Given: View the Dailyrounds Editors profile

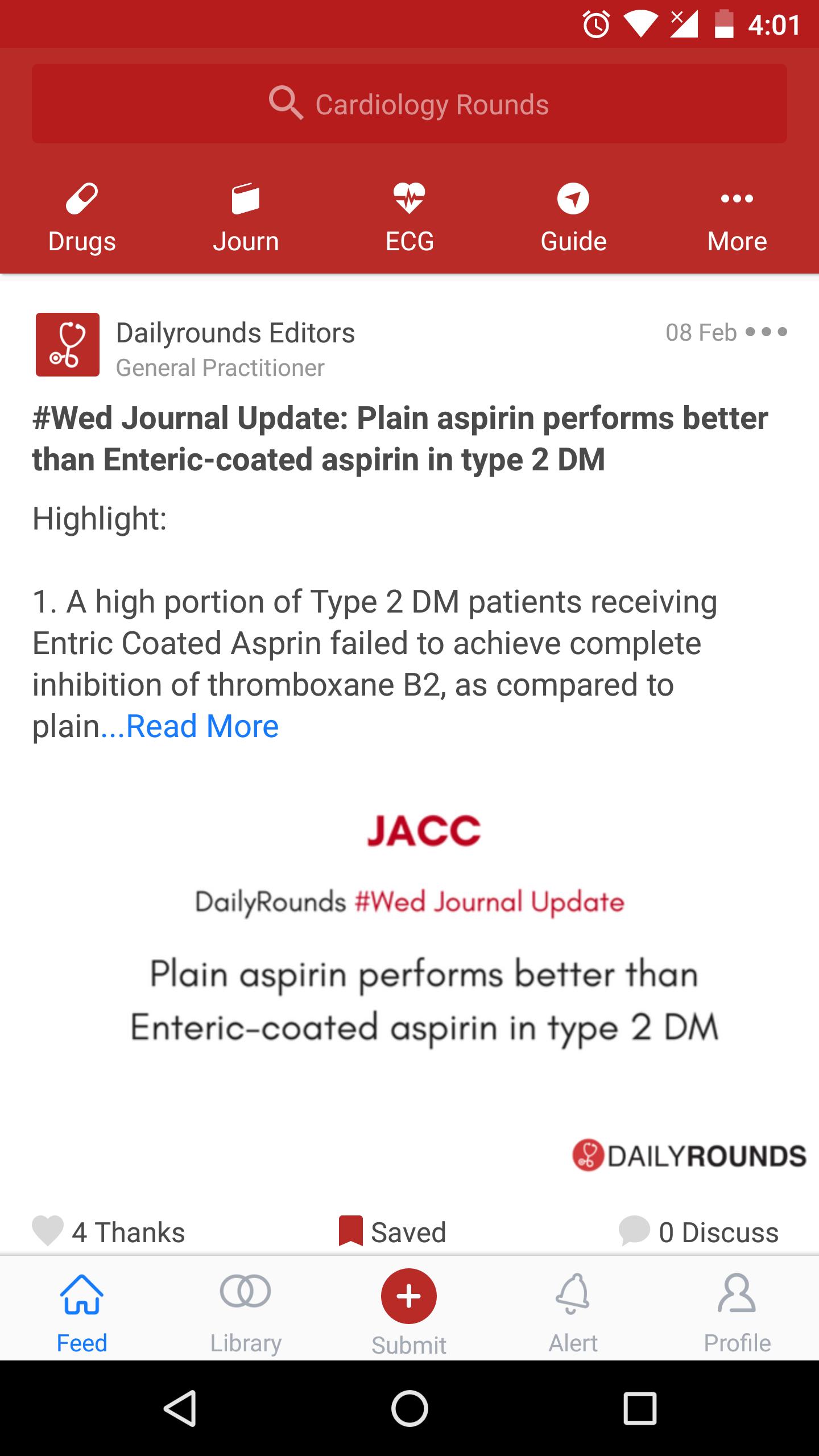Looking at the screenshot, I should [x=235, y=333].
